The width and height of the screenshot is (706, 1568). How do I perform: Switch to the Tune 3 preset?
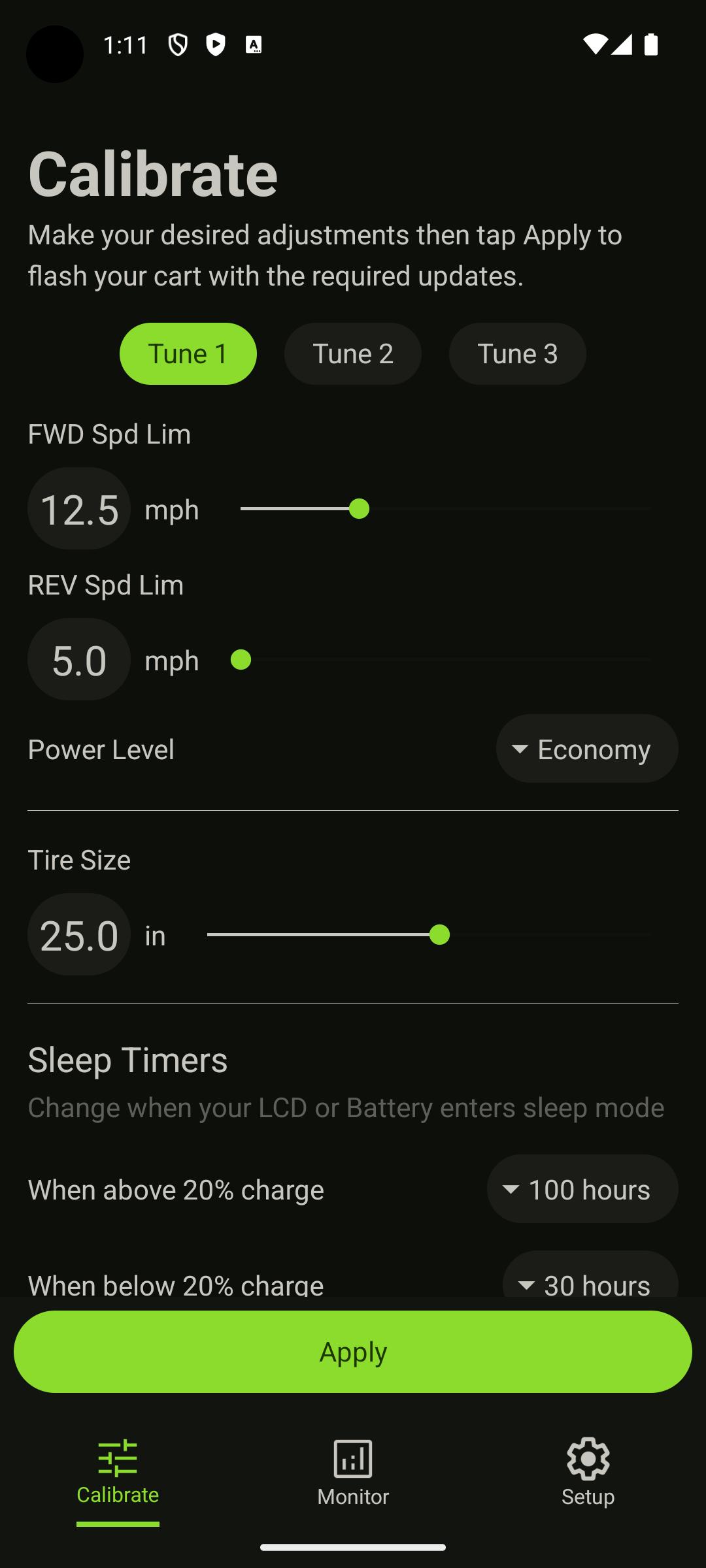(517, 353)
